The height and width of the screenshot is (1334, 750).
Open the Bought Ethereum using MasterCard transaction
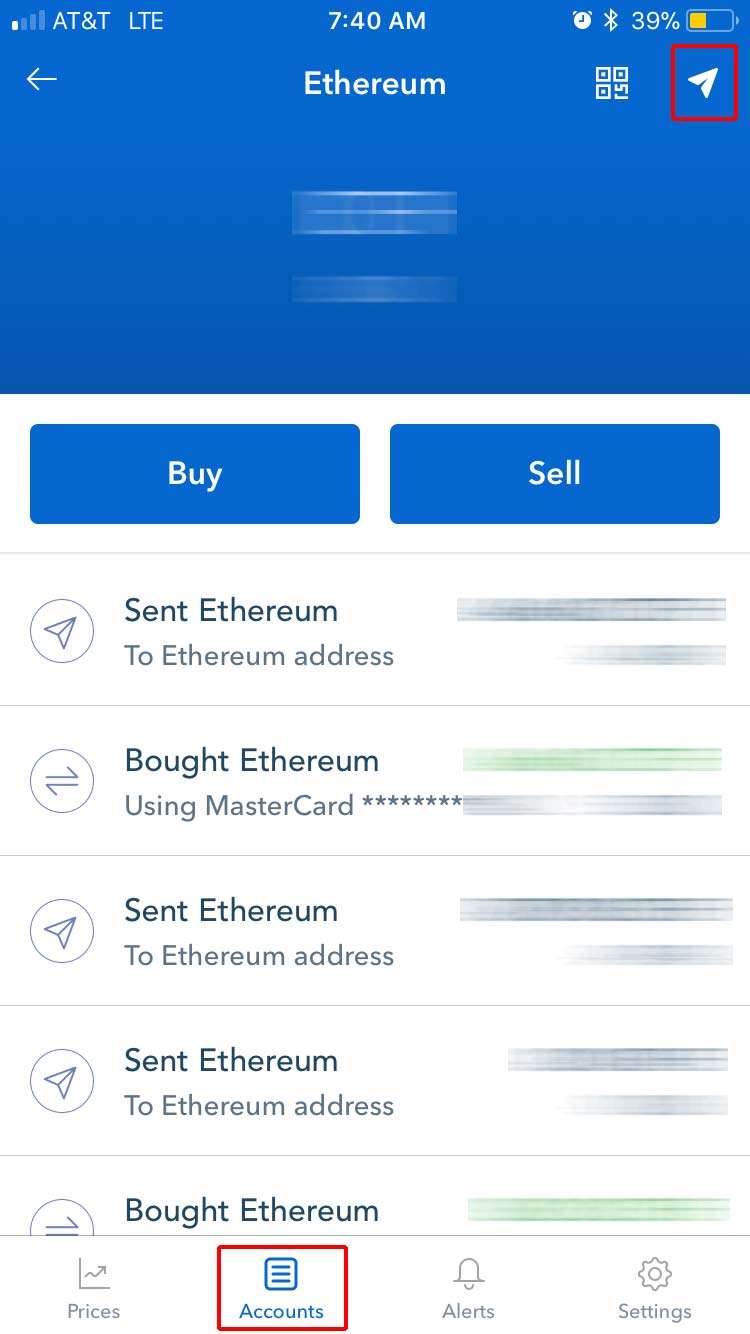[x=375, y=781]
